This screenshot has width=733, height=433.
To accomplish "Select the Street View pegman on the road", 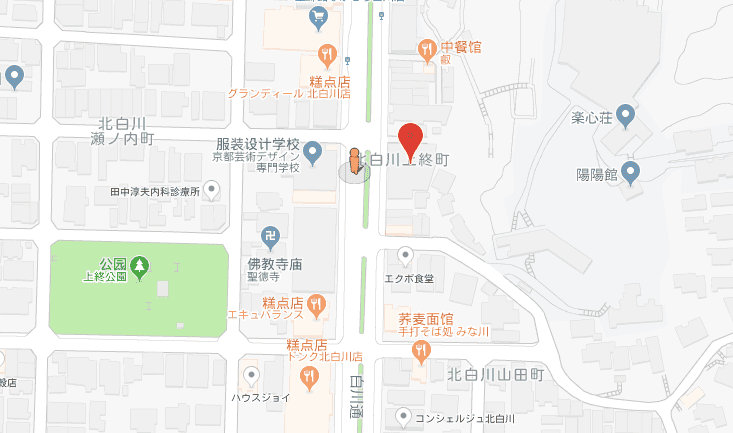I will pos(353,164).
